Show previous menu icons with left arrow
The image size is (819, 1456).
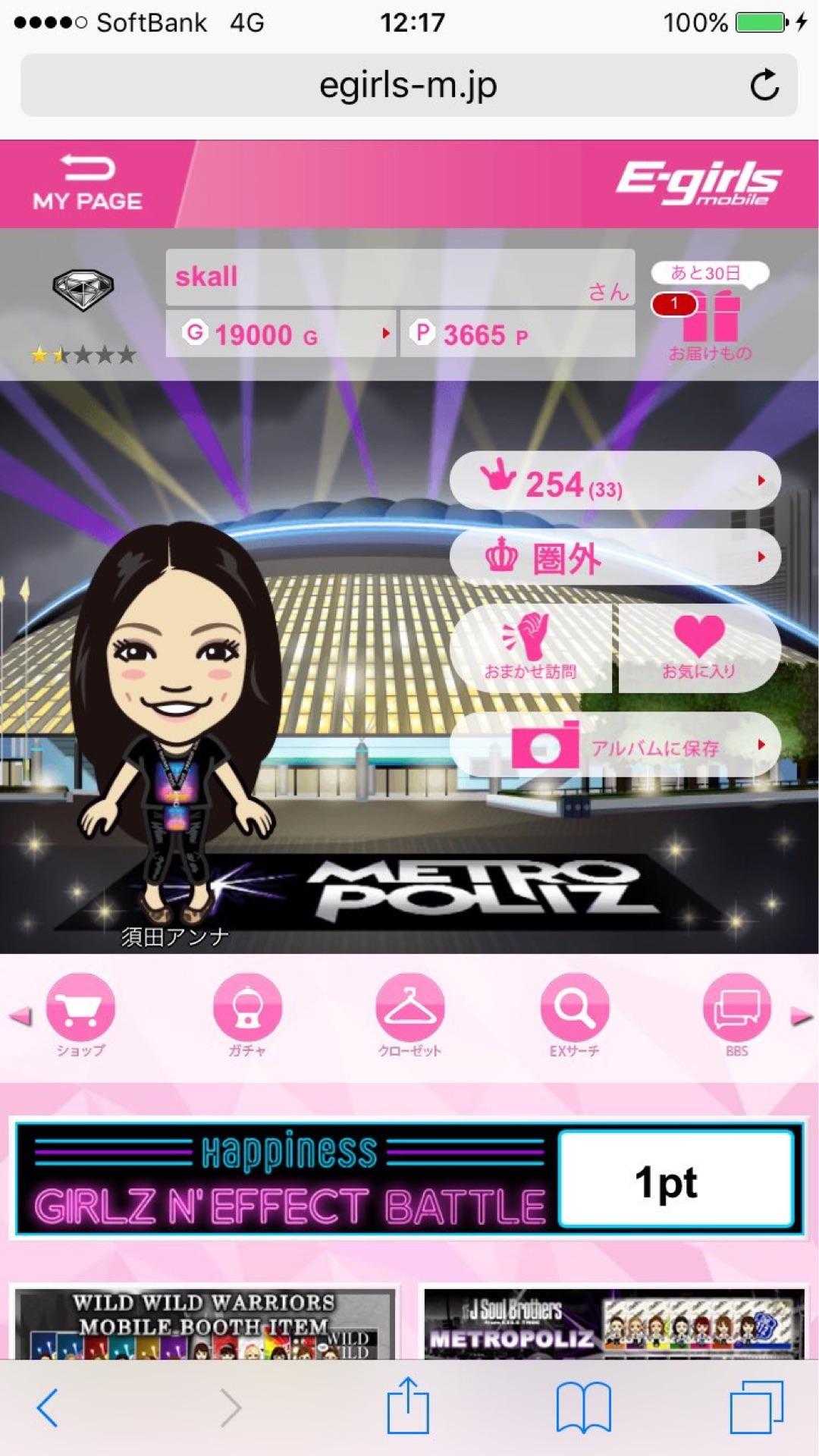point(20,1016)
